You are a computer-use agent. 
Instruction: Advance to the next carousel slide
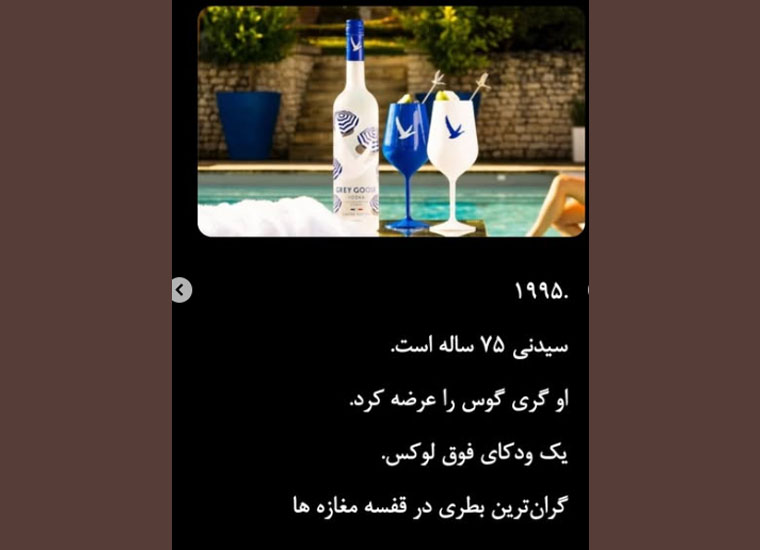[x=587, y=290]
